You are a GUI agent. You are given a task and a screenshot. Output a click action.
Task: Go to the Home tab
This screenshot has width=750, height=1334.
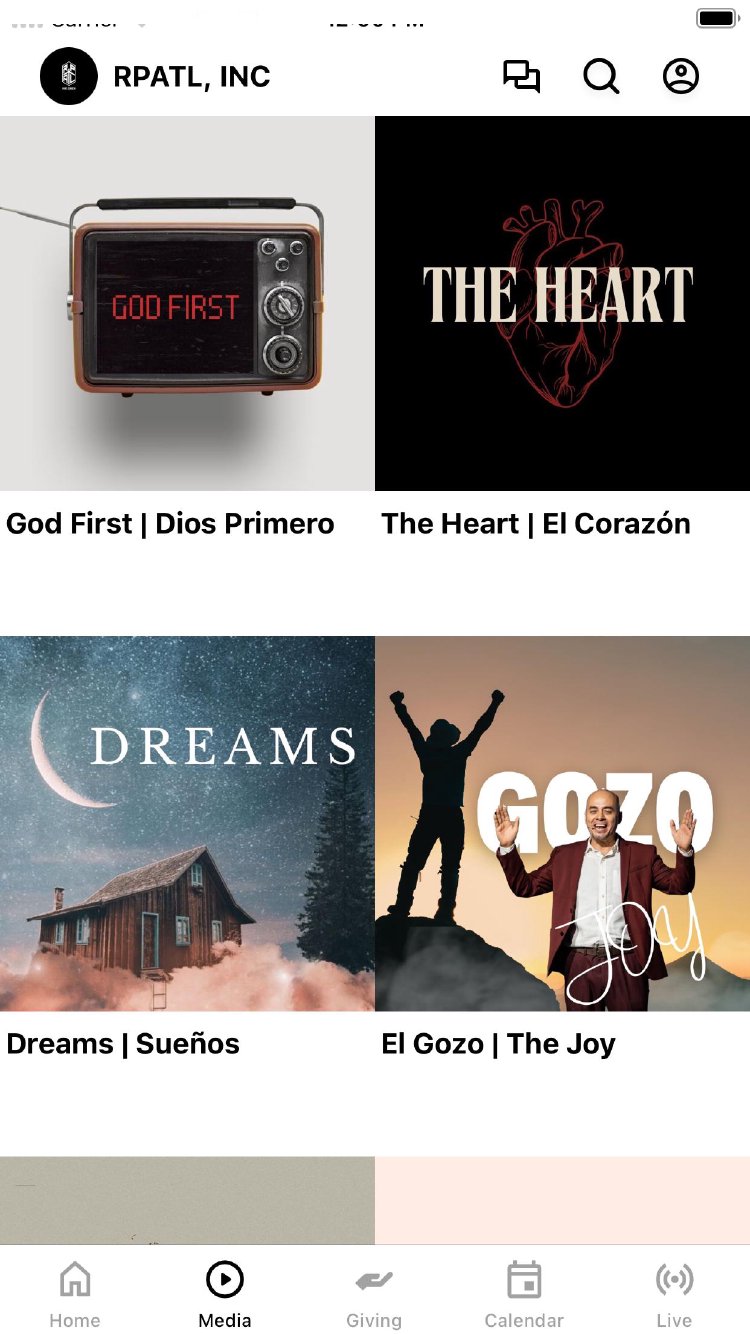click(75, 1293)
